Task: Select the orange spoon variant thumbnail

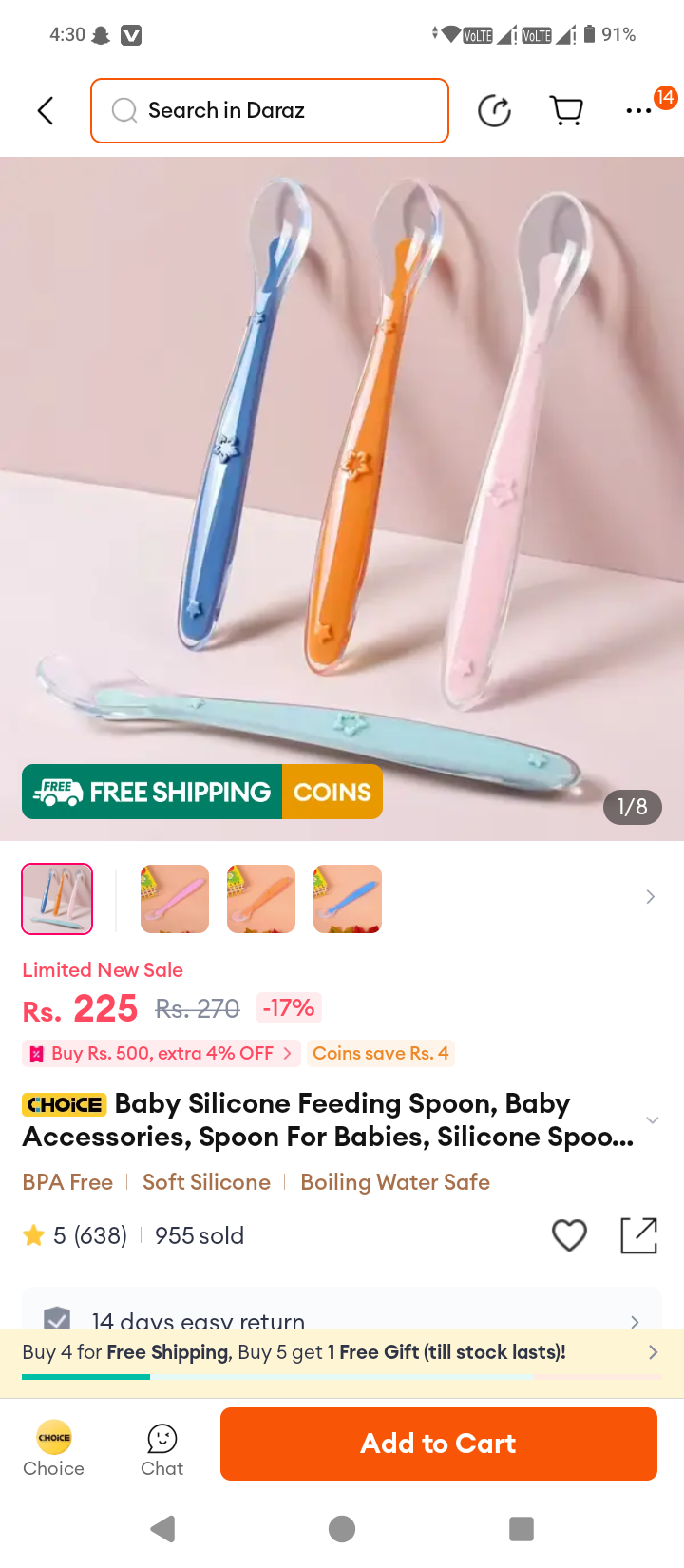Action: pos(261,899)
